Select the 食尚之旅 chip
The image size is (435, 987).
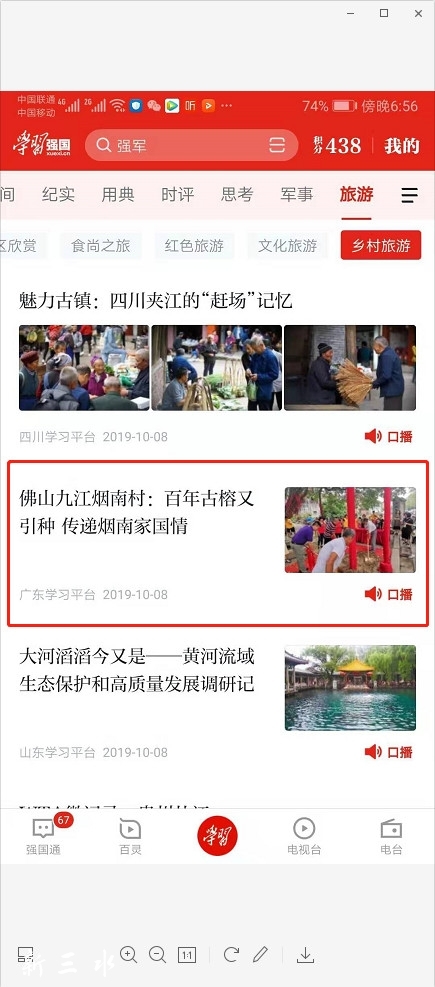pyautogui.click(x=101, y=245)
